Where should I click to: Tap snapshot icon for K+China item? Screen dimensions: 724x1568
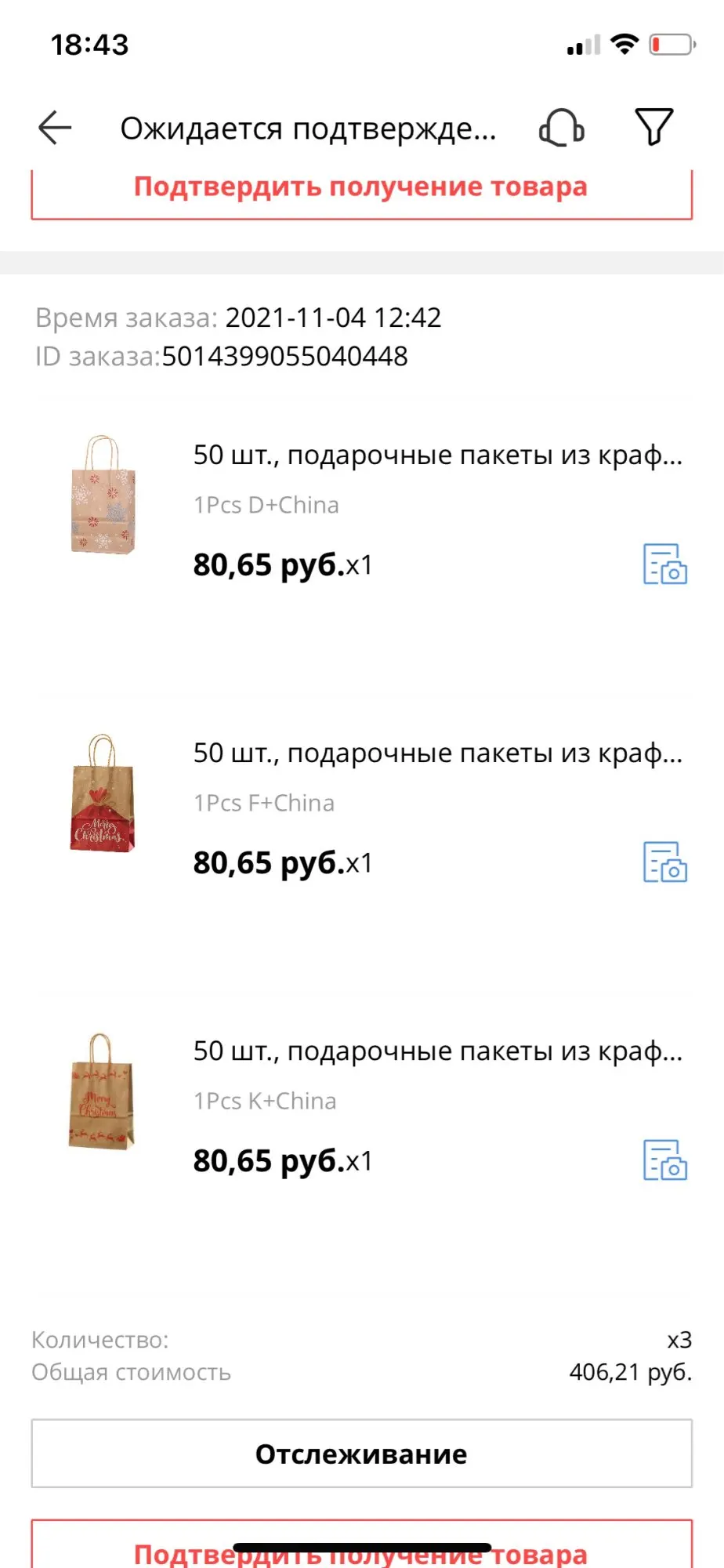tap(664, 1160)
